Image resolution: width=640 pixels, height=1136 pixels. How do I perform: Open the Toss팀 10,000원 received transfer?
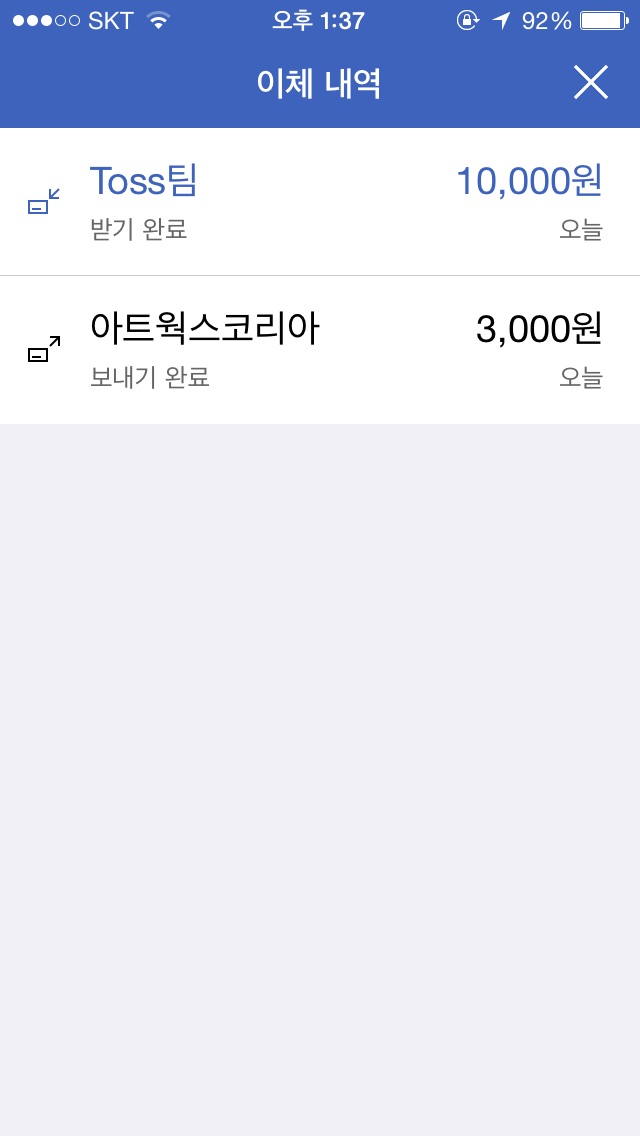pyautogui.click(x=320, y=202)
